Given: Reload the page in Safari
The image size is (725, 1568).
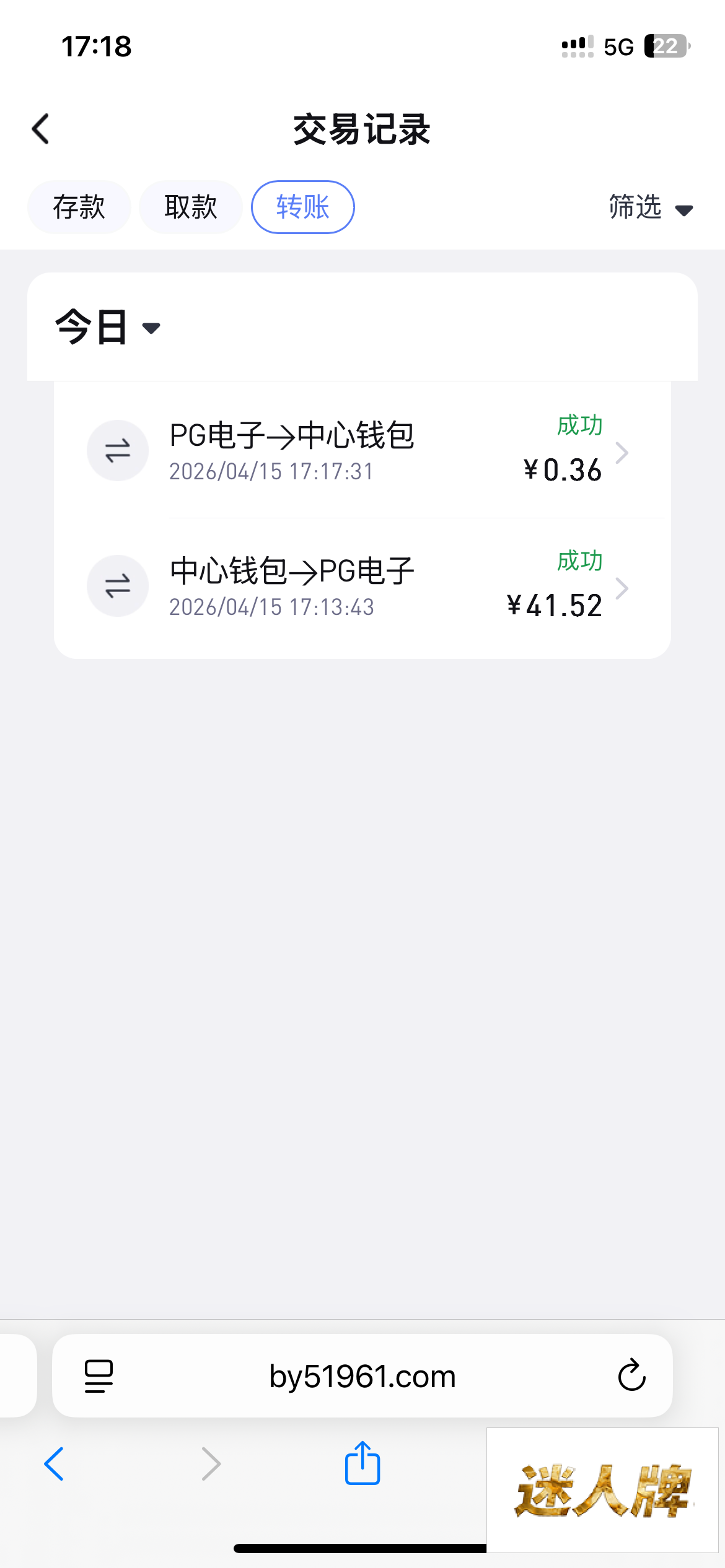Looking at the screenshot, I should pos(631,1376).
